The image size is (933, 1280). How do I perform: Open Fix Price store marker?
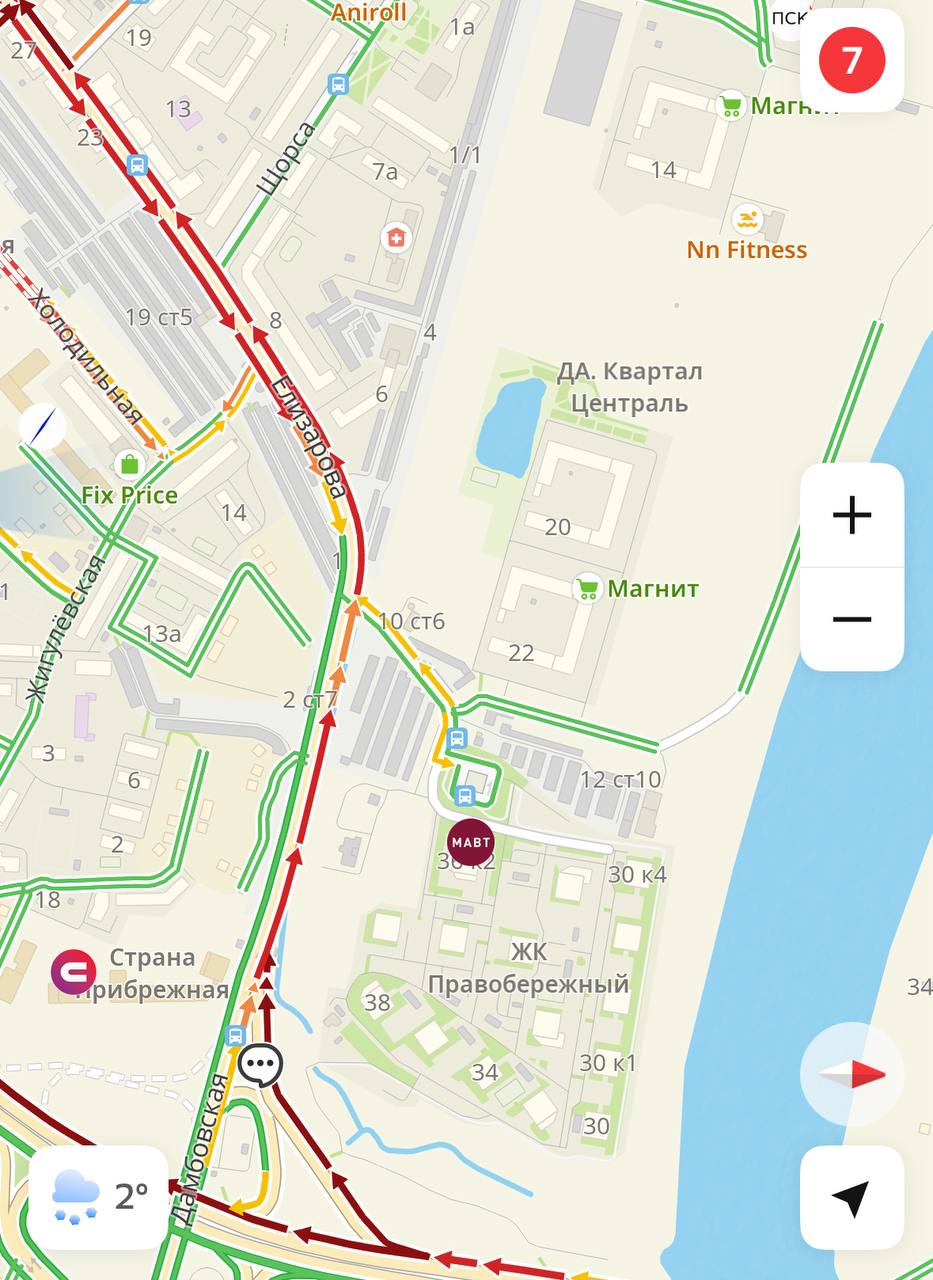click(129, 465)
